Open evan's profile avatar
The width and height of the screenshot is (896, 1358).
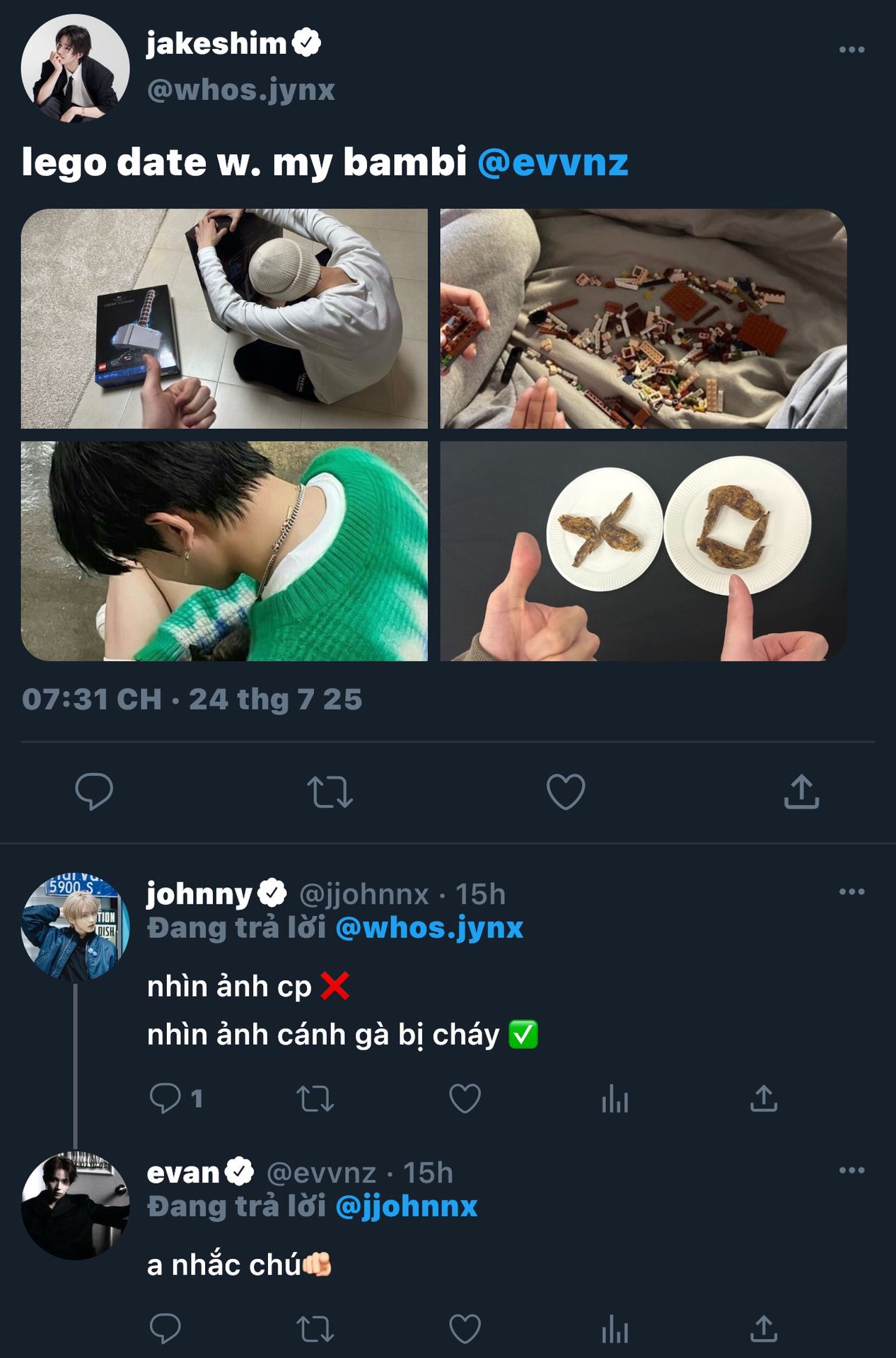click(75, 1206)
